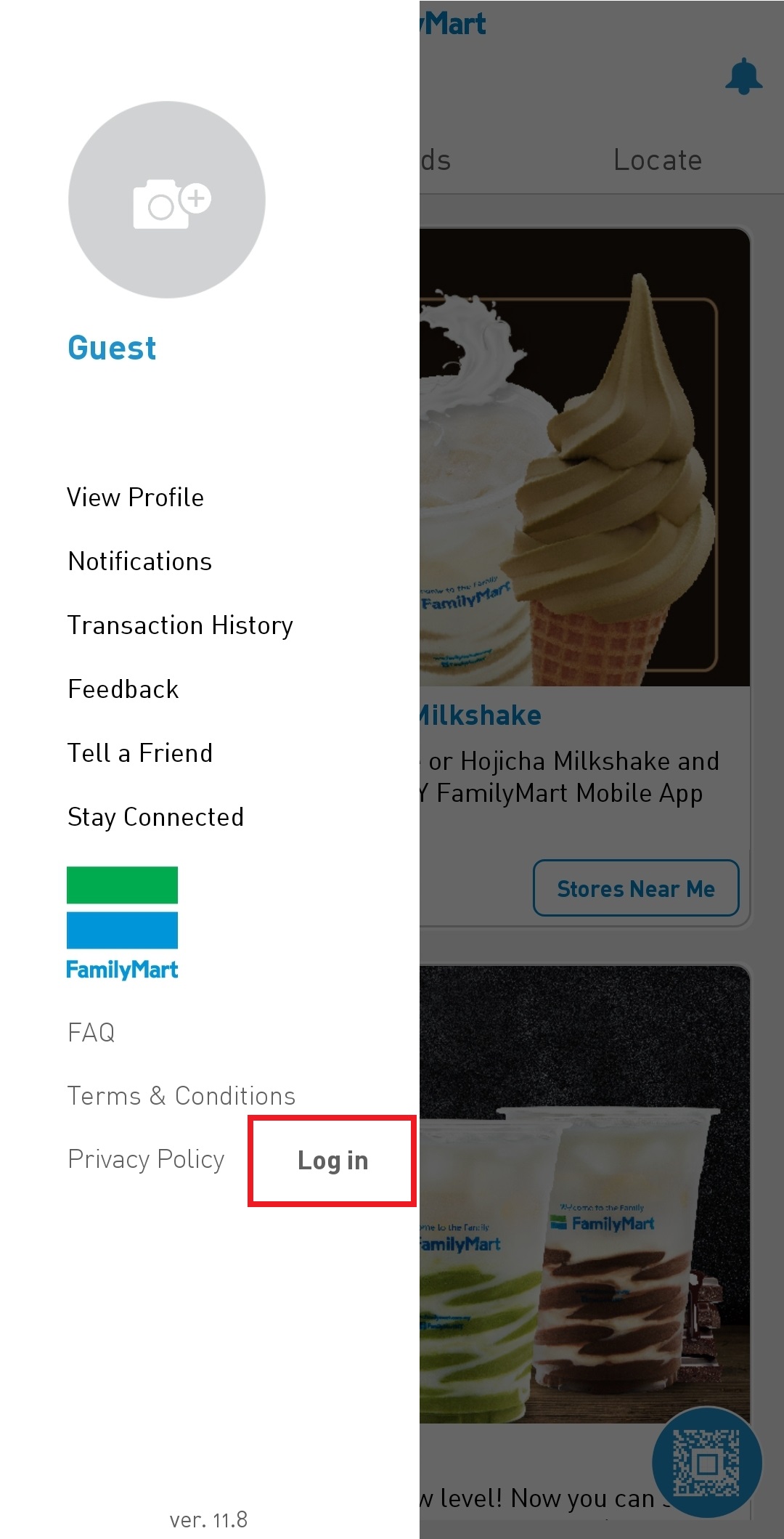Tap Stores Near Me button

(x=636, y=888)
